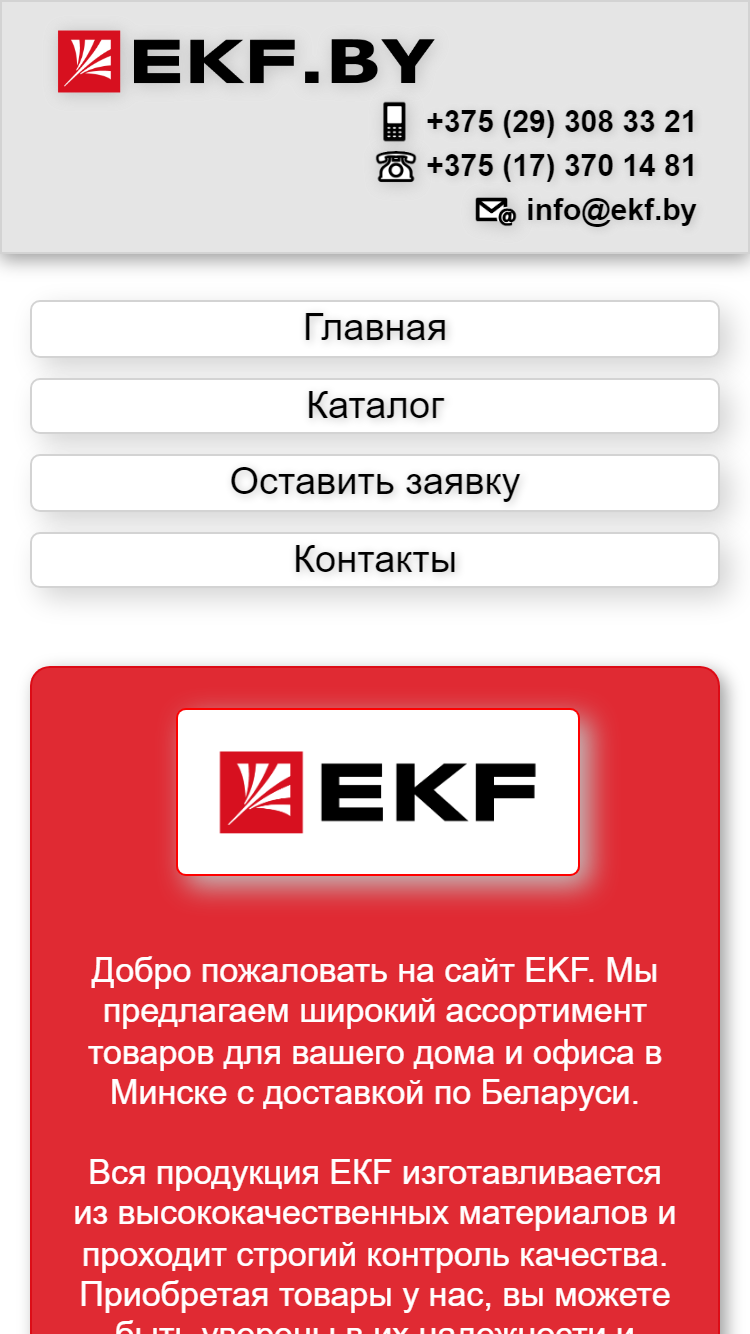Open the Оставить заявку form
This screenshot has width=750, height=1334.
(x=375, y=483)
